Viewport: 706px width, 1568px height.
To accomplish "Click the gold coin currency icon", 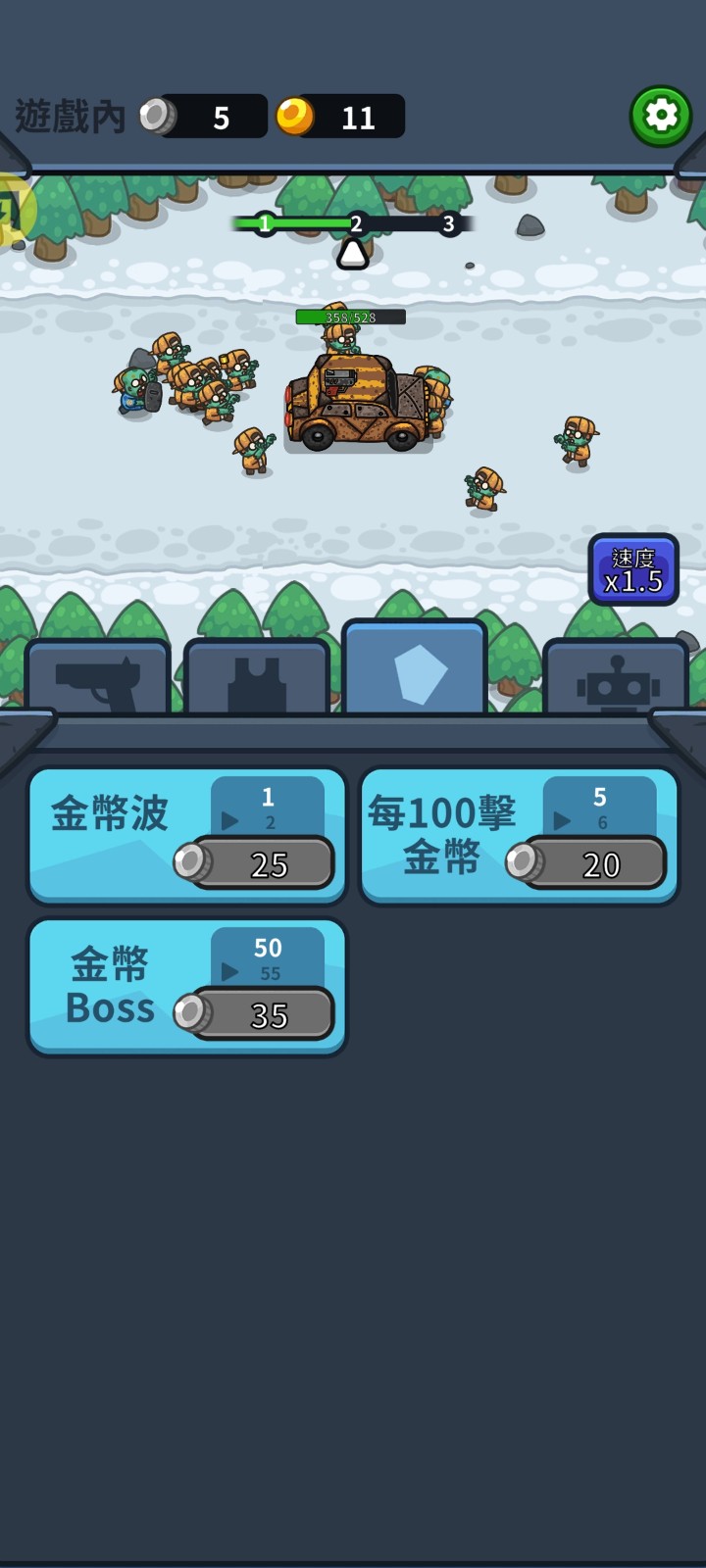I will coord(297,115).
